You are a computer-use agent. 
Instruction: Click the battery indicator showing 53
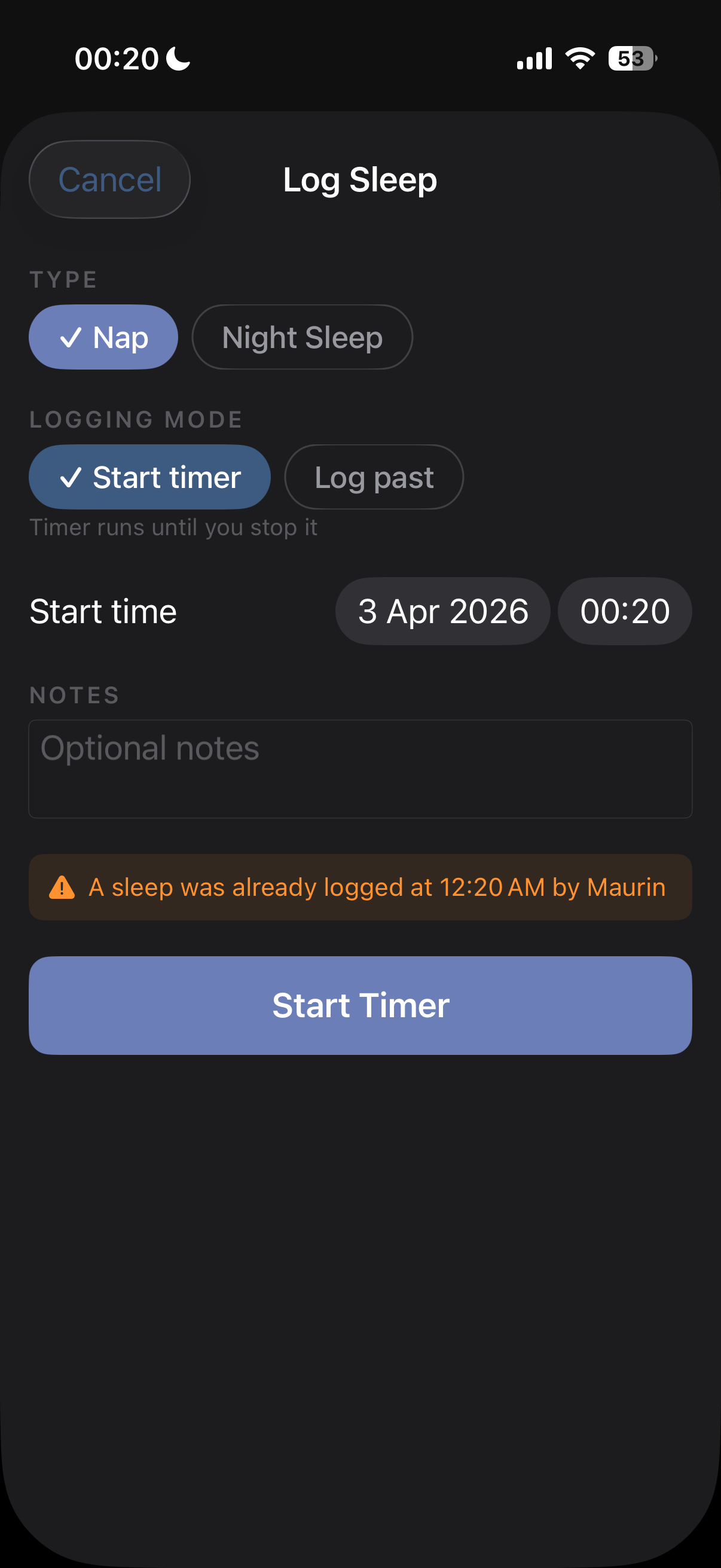630,58
